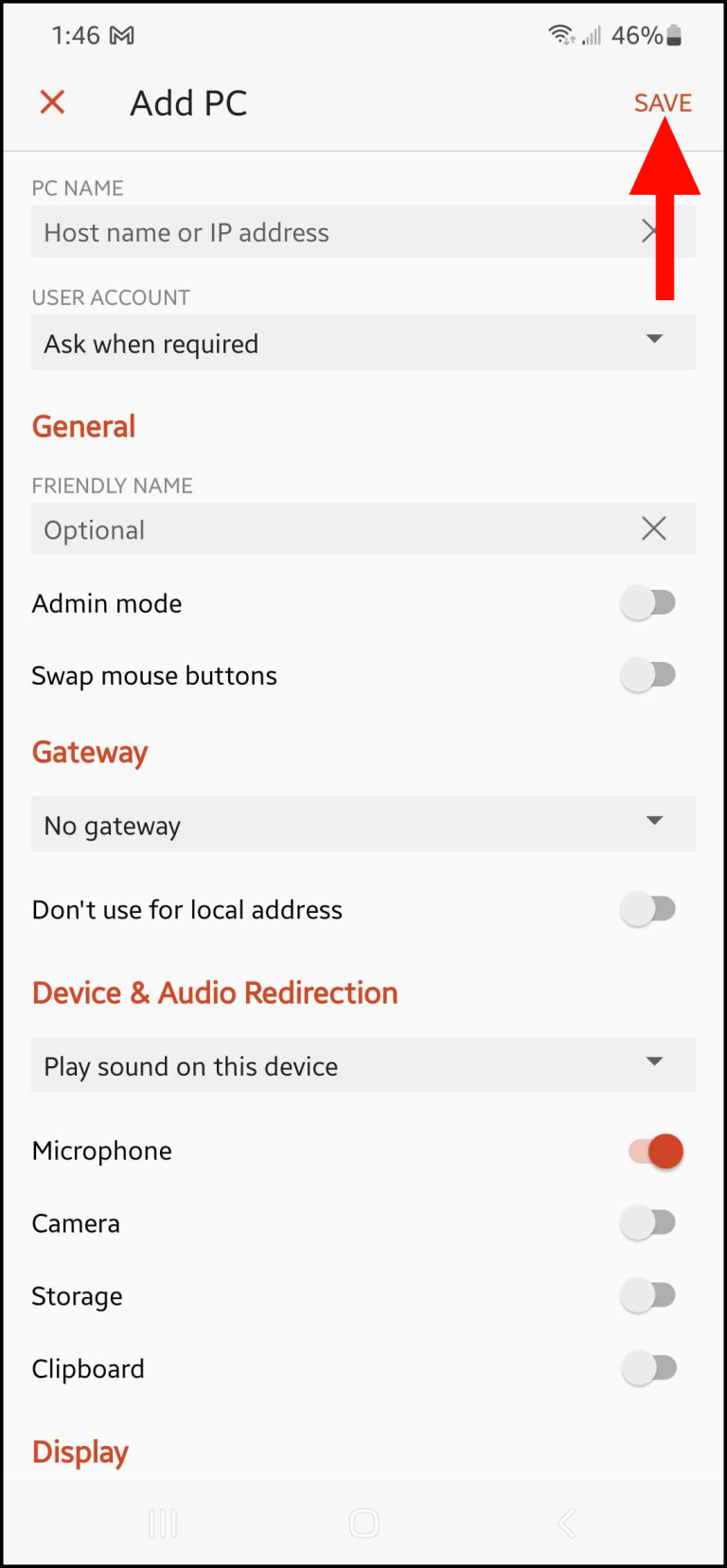
Task: Turn on Swap mouse buttons
Action: tap(648, 674)
